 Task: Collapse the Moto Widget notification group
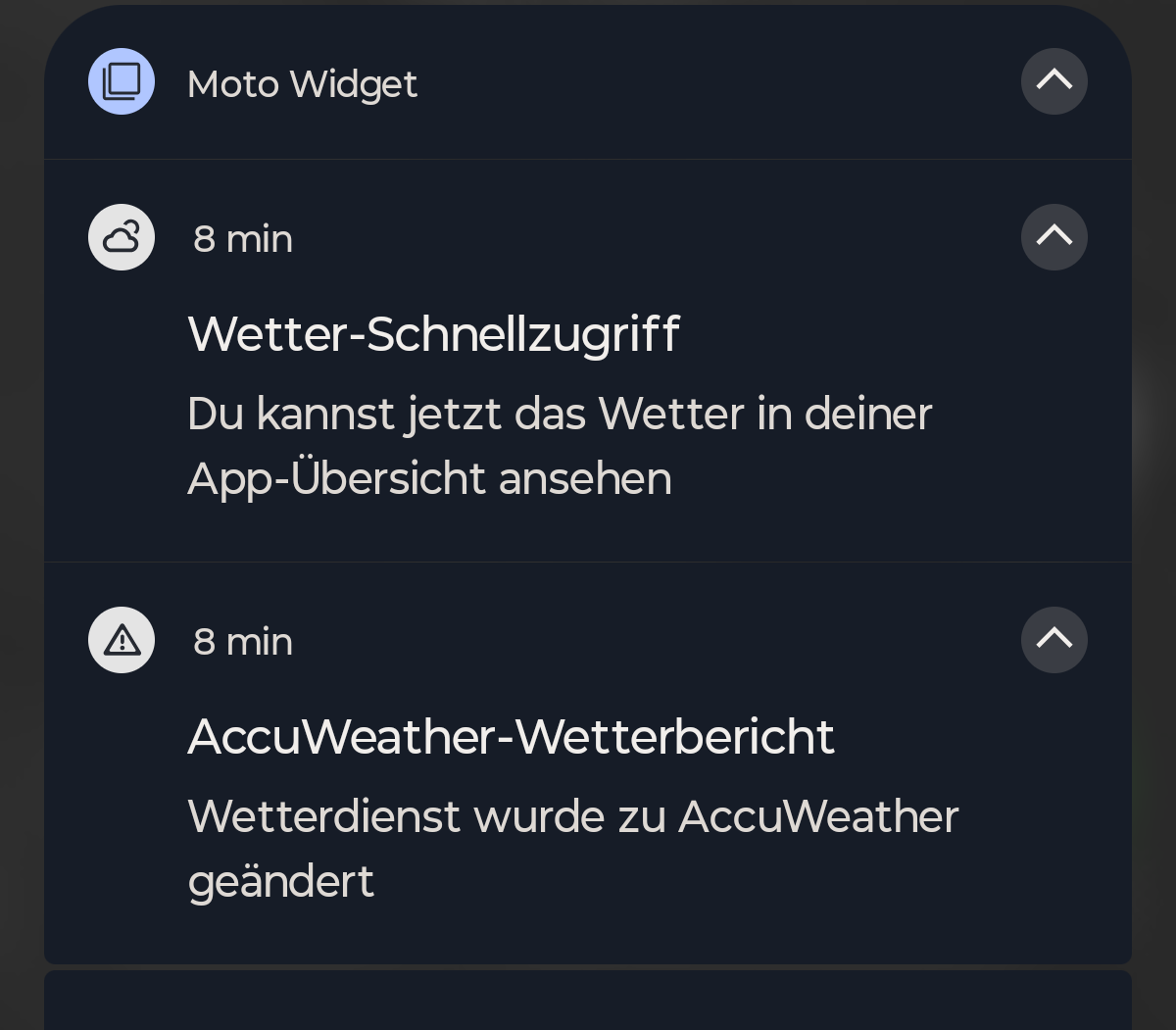point(1053,81)
